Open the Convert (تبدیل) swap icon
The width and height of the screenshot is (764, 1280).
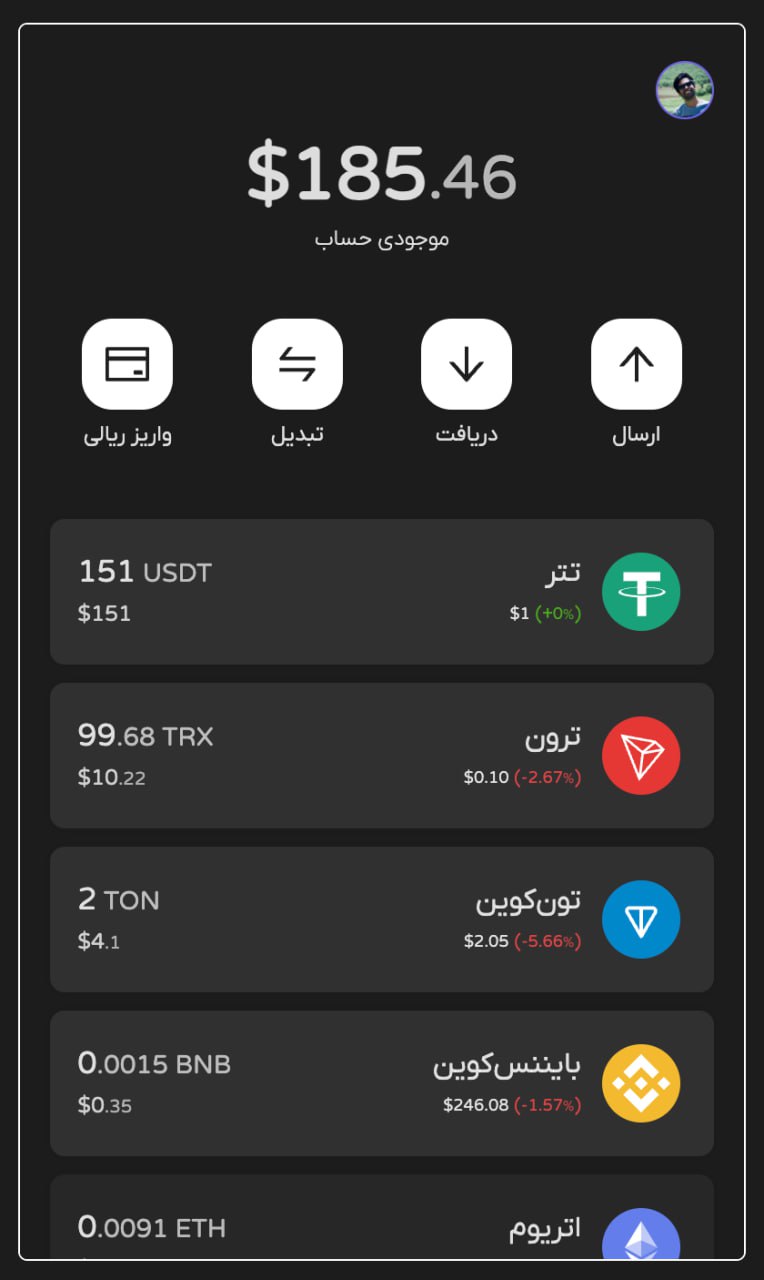coord(297,363)
